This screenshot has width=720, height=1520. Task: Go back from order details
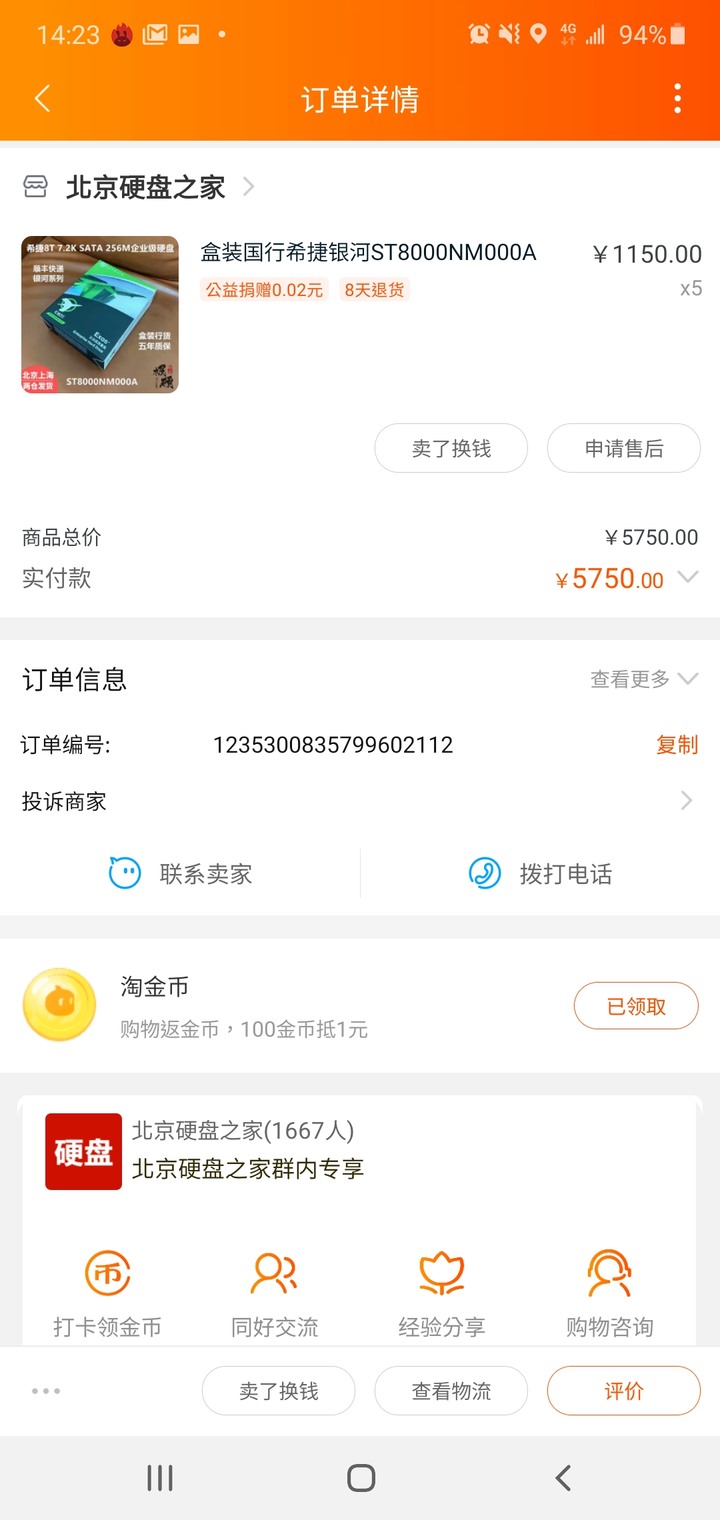click(x=42, y=98)
